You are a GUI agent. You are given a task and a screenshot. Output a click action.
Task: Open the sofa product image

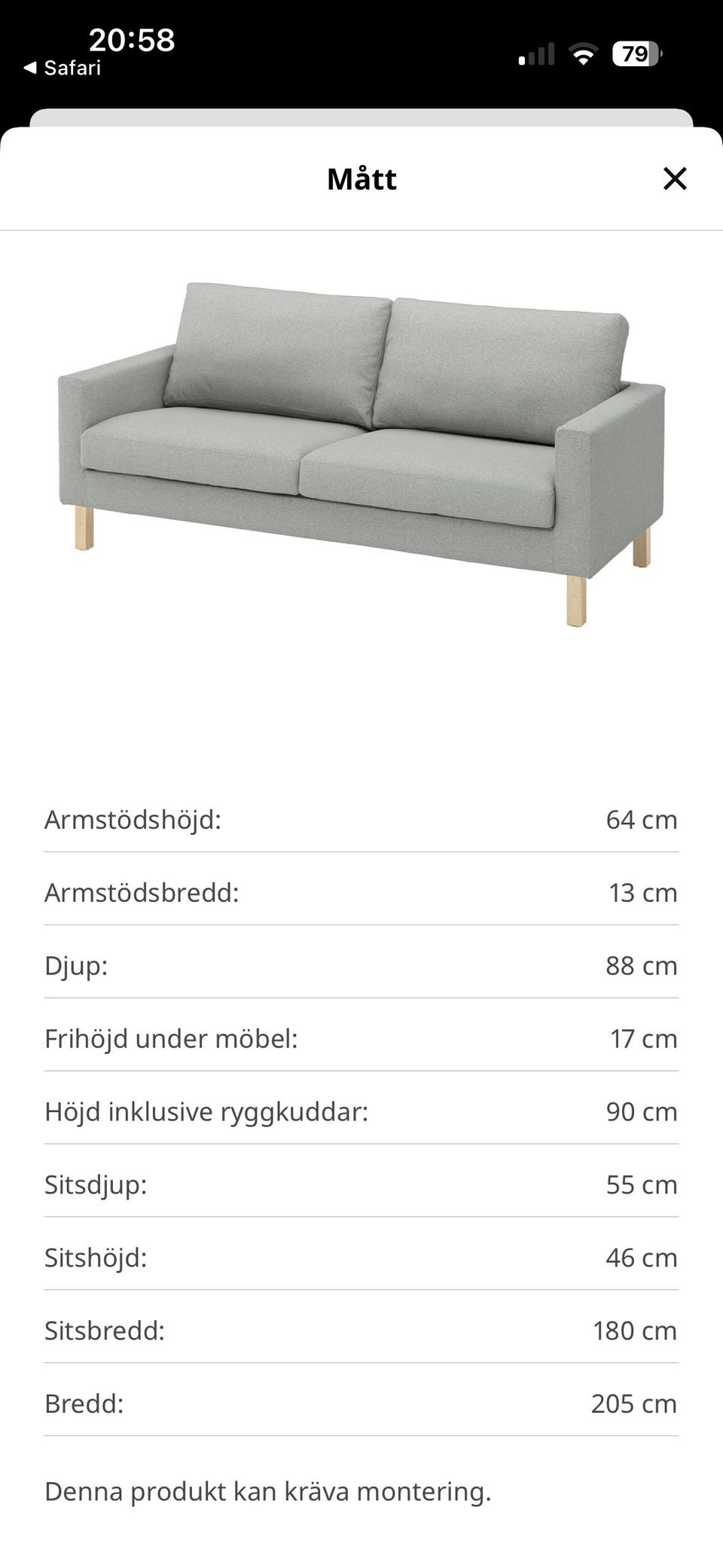[x=361, y=452]
